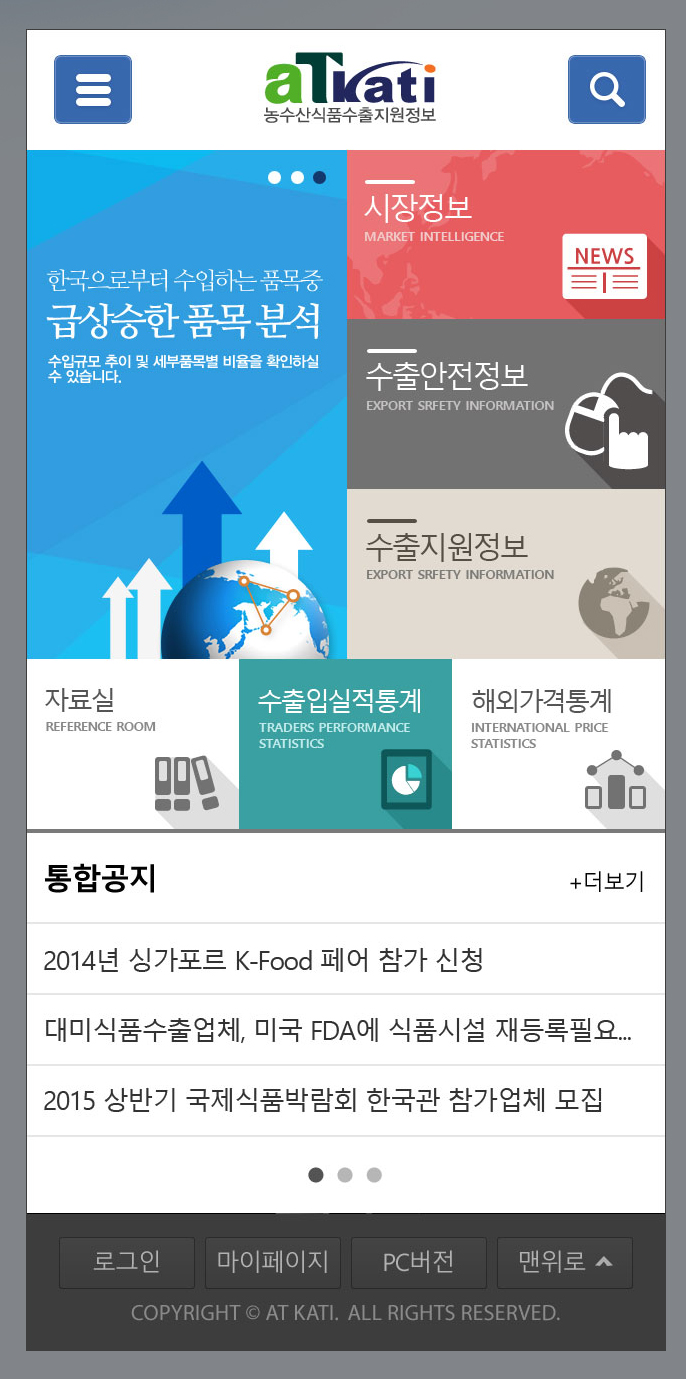
Task: Open 해외가격통계 price statistics
Action: 558,744
